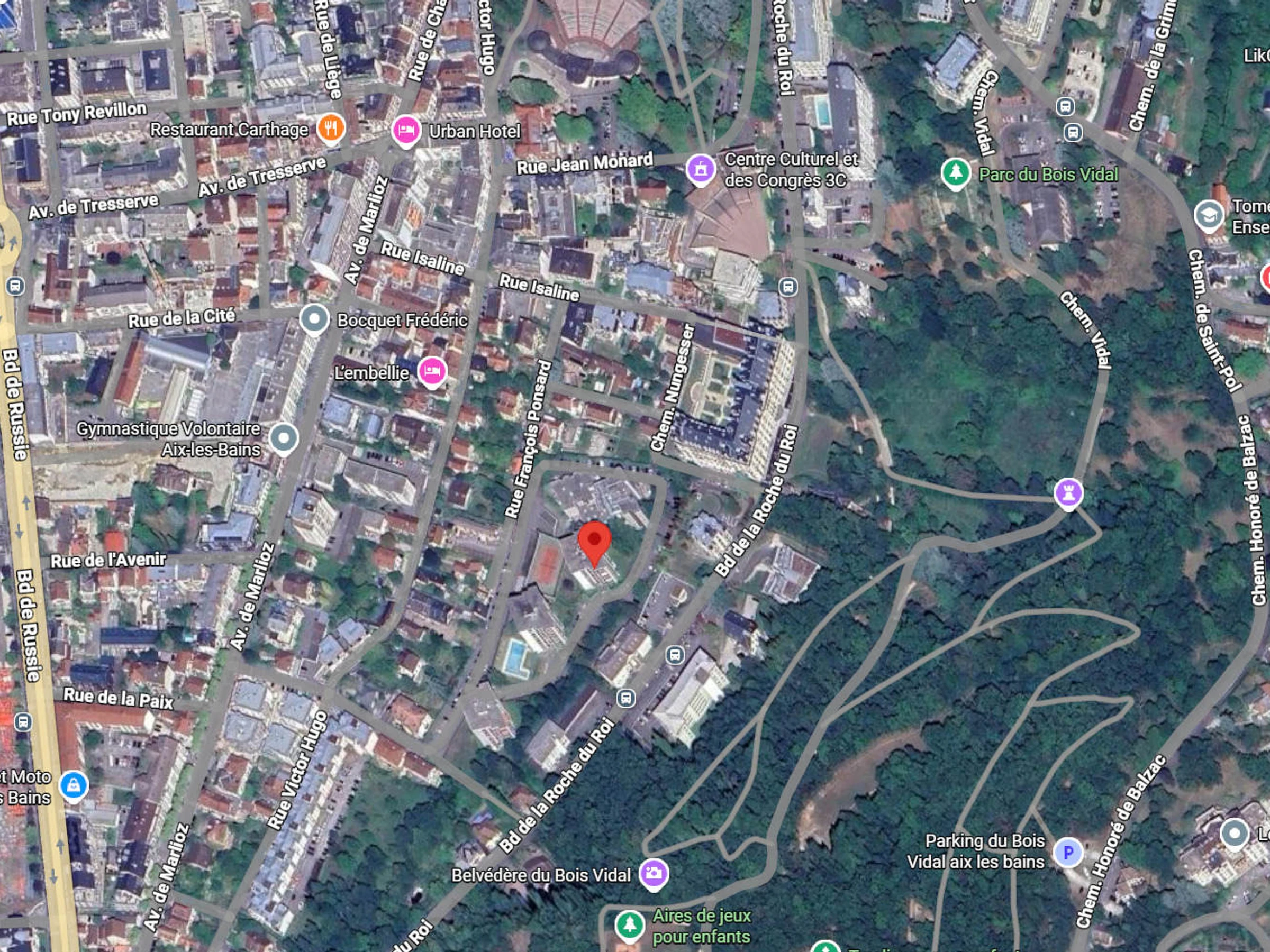This screenshot has width=1270, height=952.
Task: Select the Bocquet Frédéric marker
Action: 314,318
